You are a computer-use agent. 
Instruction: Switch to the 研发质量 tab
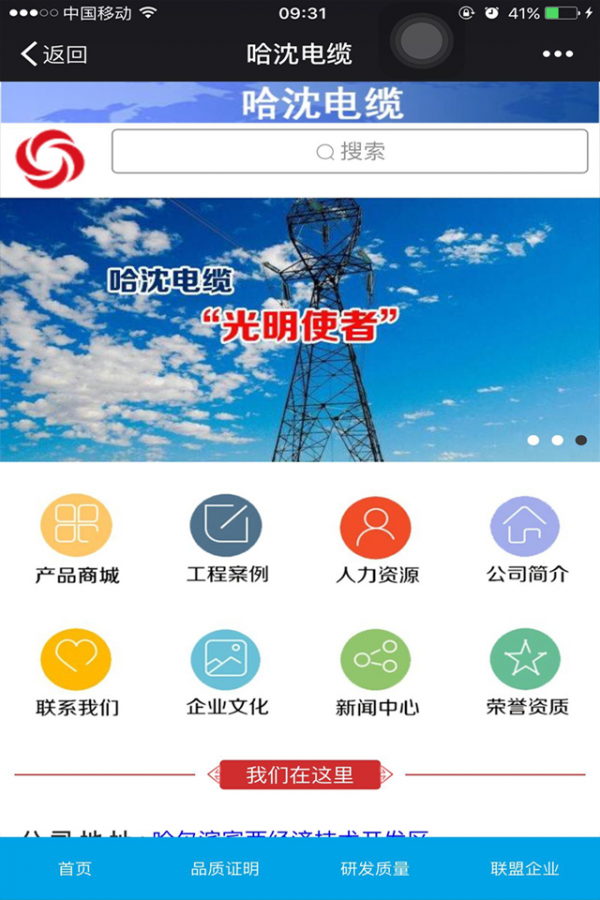375,869
